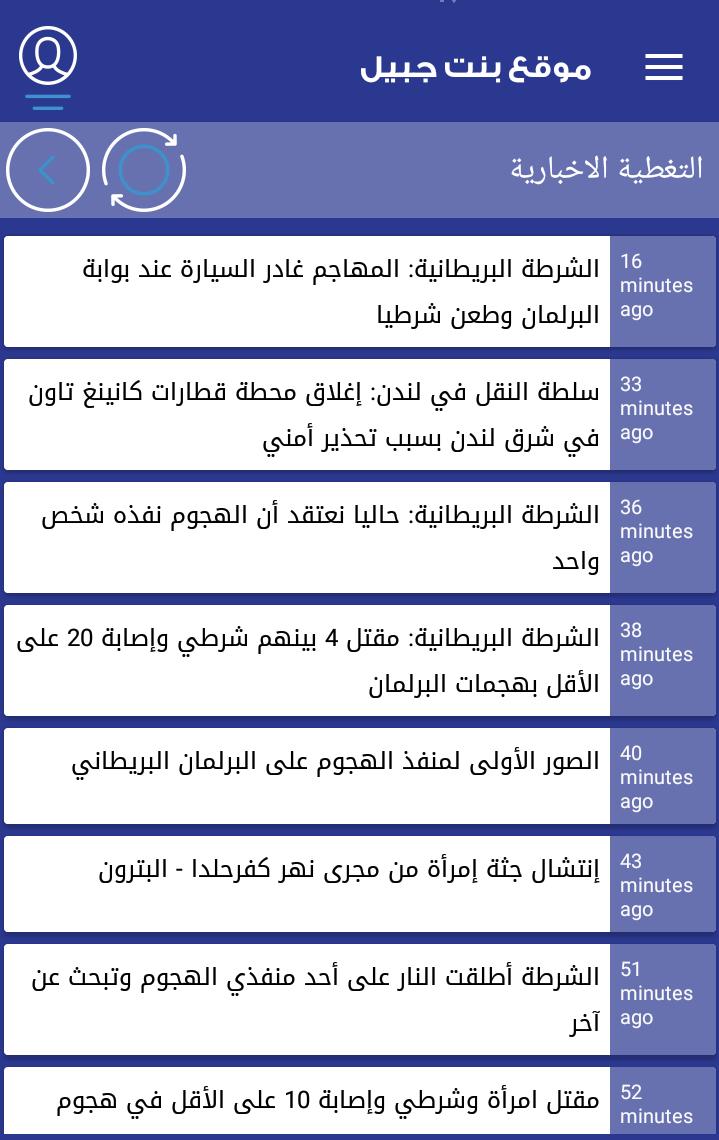Image resolution: width=719 pixels, height=1140 pixels.
Task: Open the hamburger navigation menu
Action: pos(663,68)
